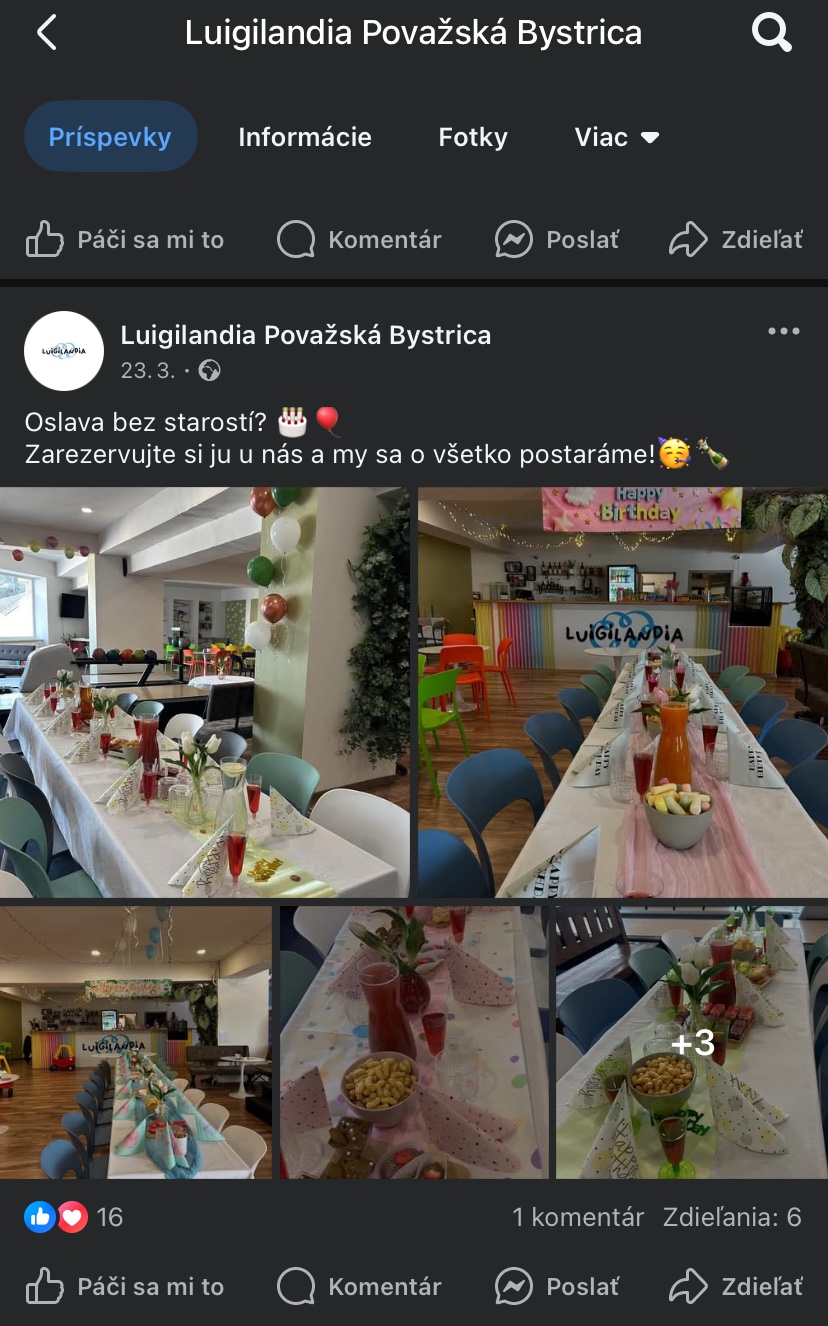View the Zdieľania: 6 shares list
The width and height of the screenshot is (828, 1326).
pos(732,1217)
